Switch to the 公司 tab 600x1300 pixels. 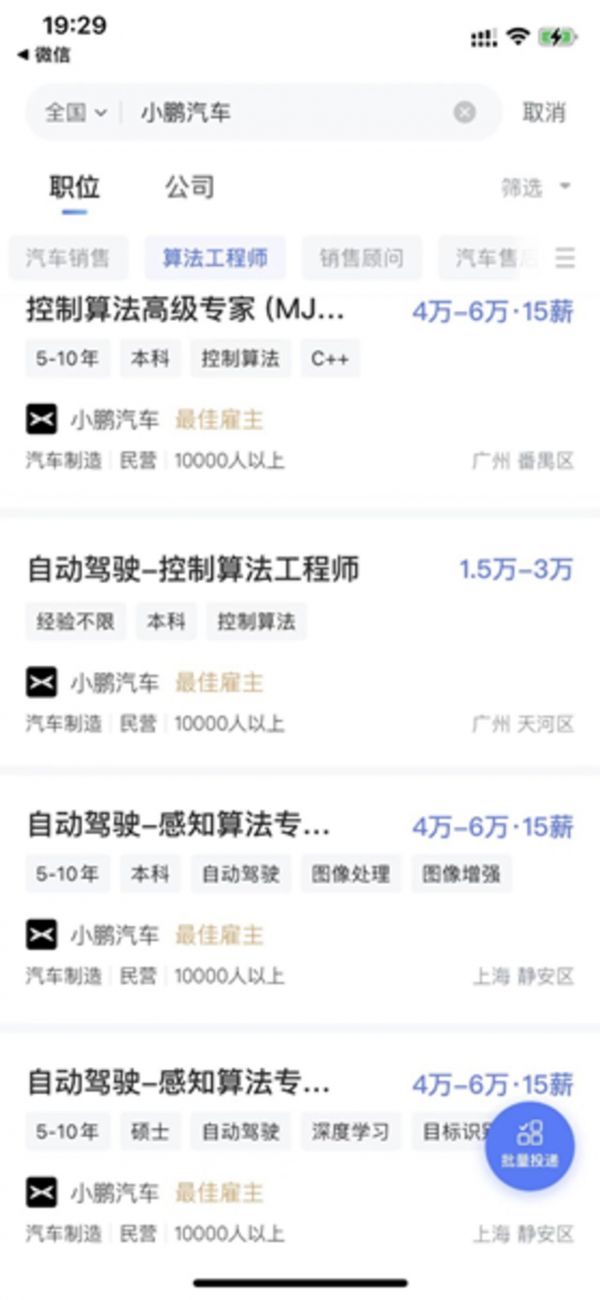[190, 187]
